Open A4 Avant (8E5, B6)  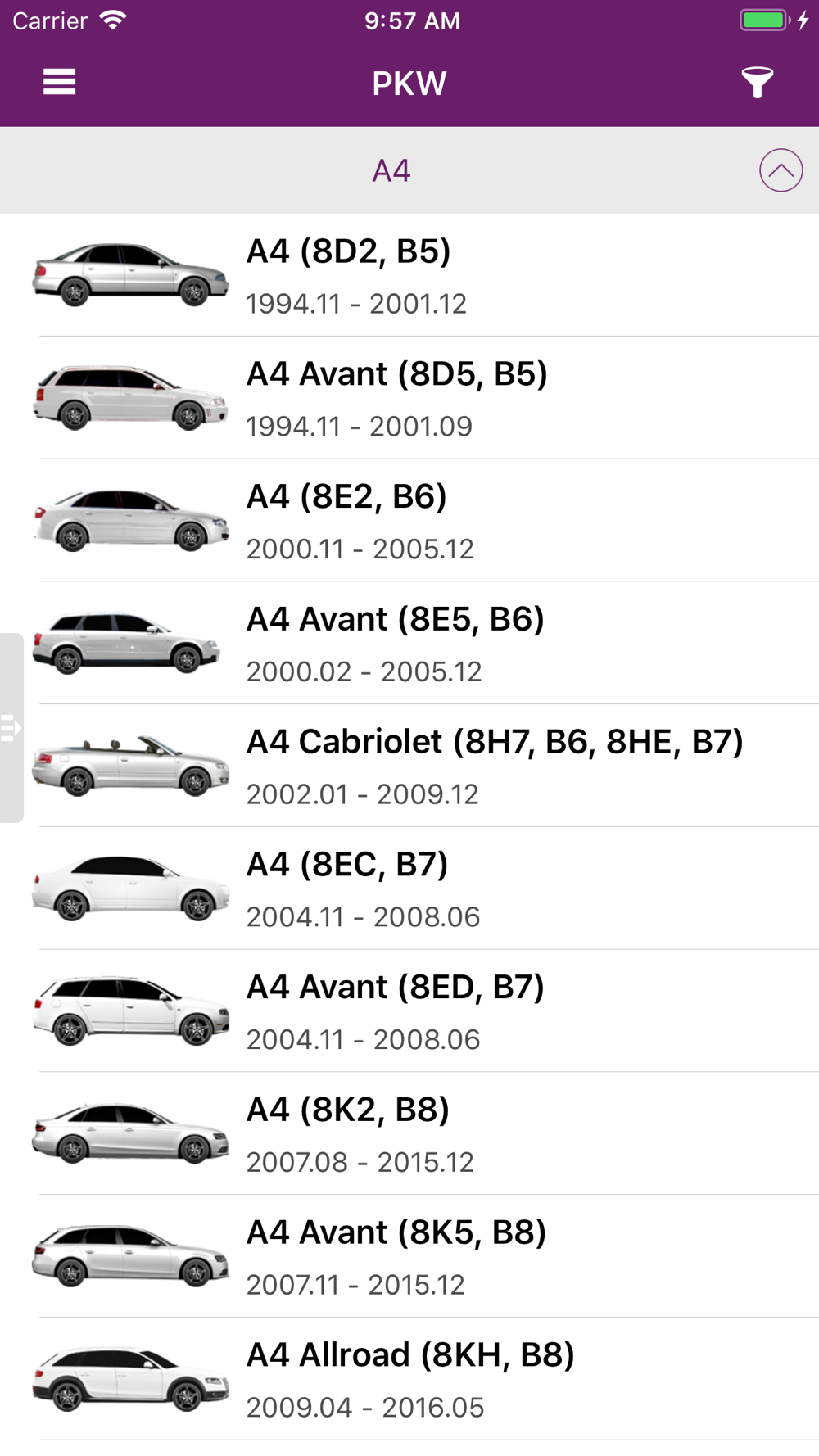pos(409,644)
